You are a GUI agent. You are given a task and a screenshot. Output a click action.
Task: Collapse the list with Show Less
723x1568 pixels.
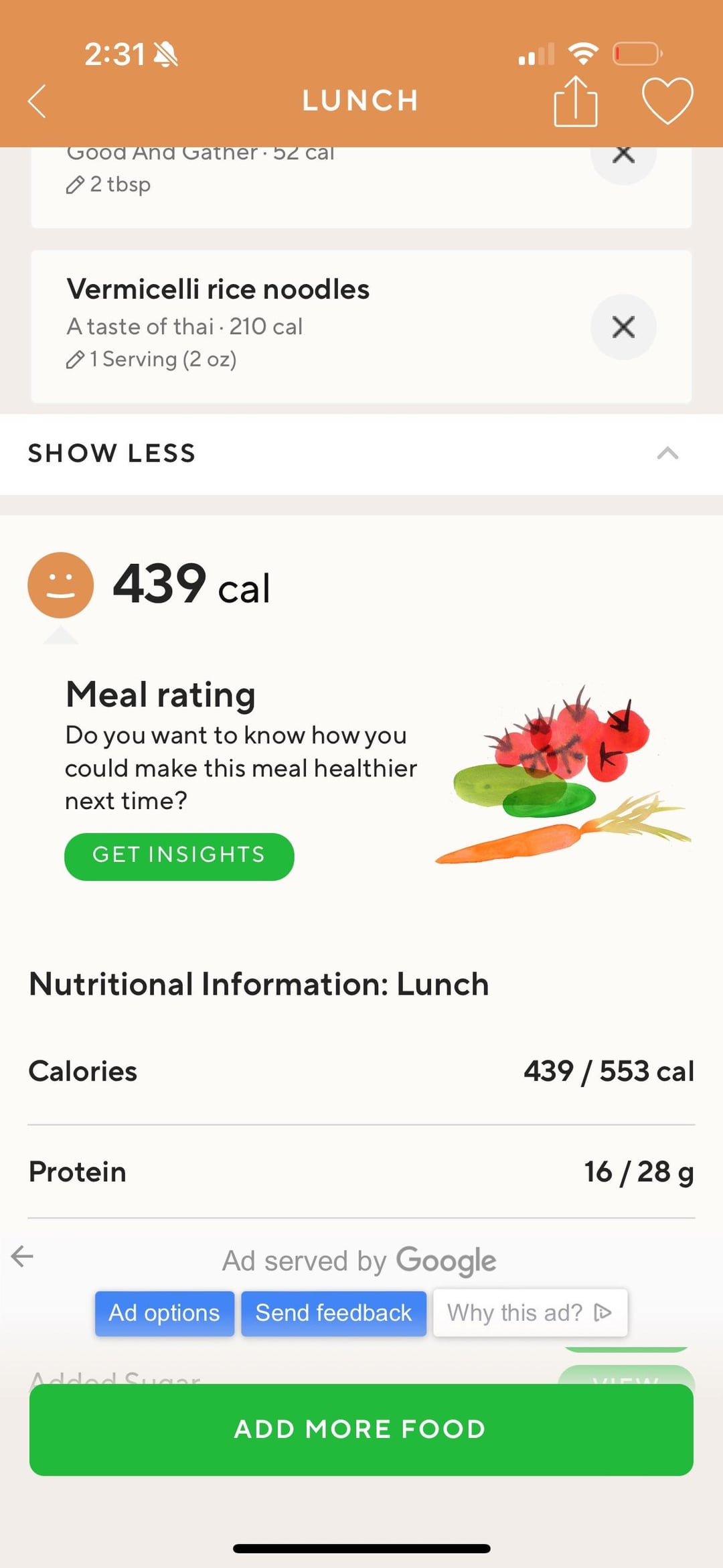coord(361,454)
